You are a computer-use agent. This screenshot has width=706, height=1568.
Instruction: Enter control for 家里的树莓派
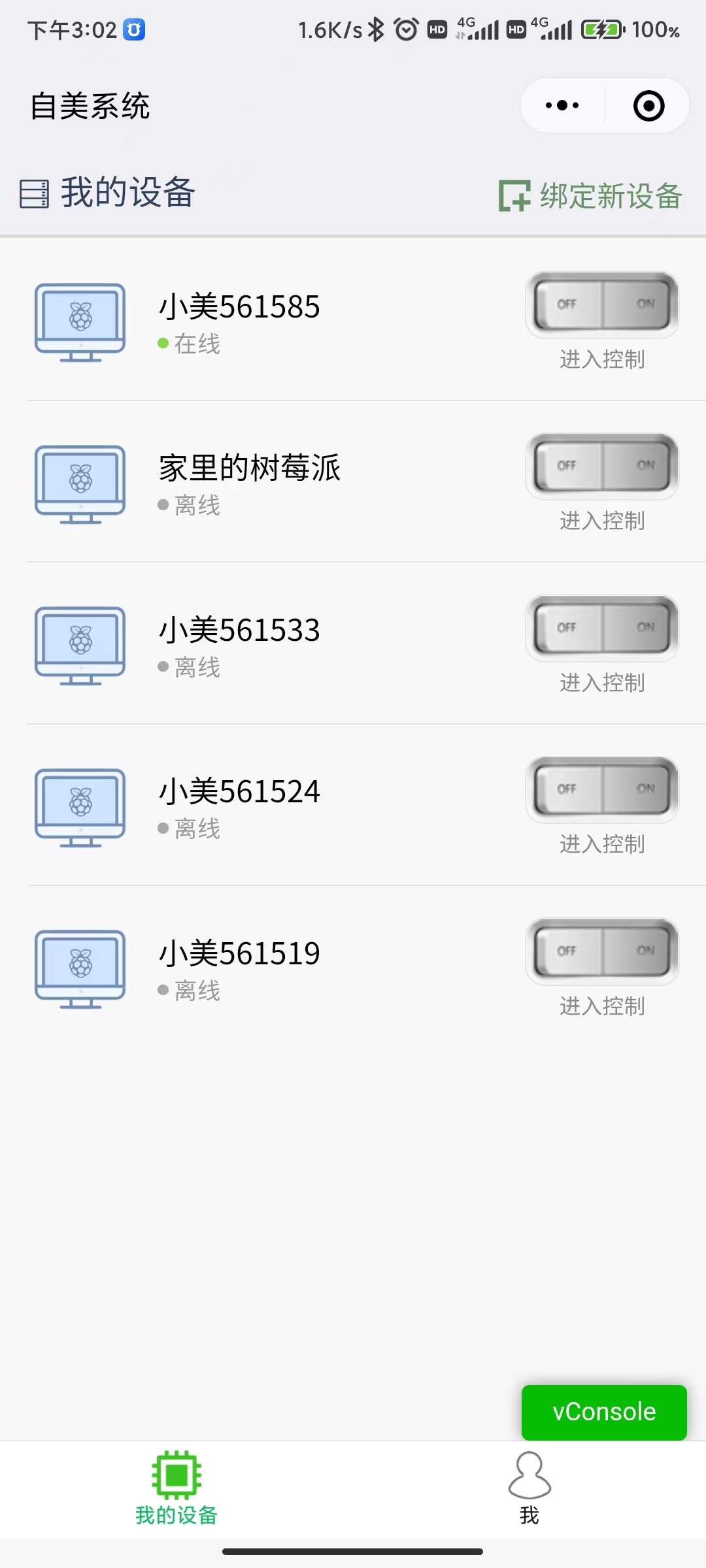[602, 520]
